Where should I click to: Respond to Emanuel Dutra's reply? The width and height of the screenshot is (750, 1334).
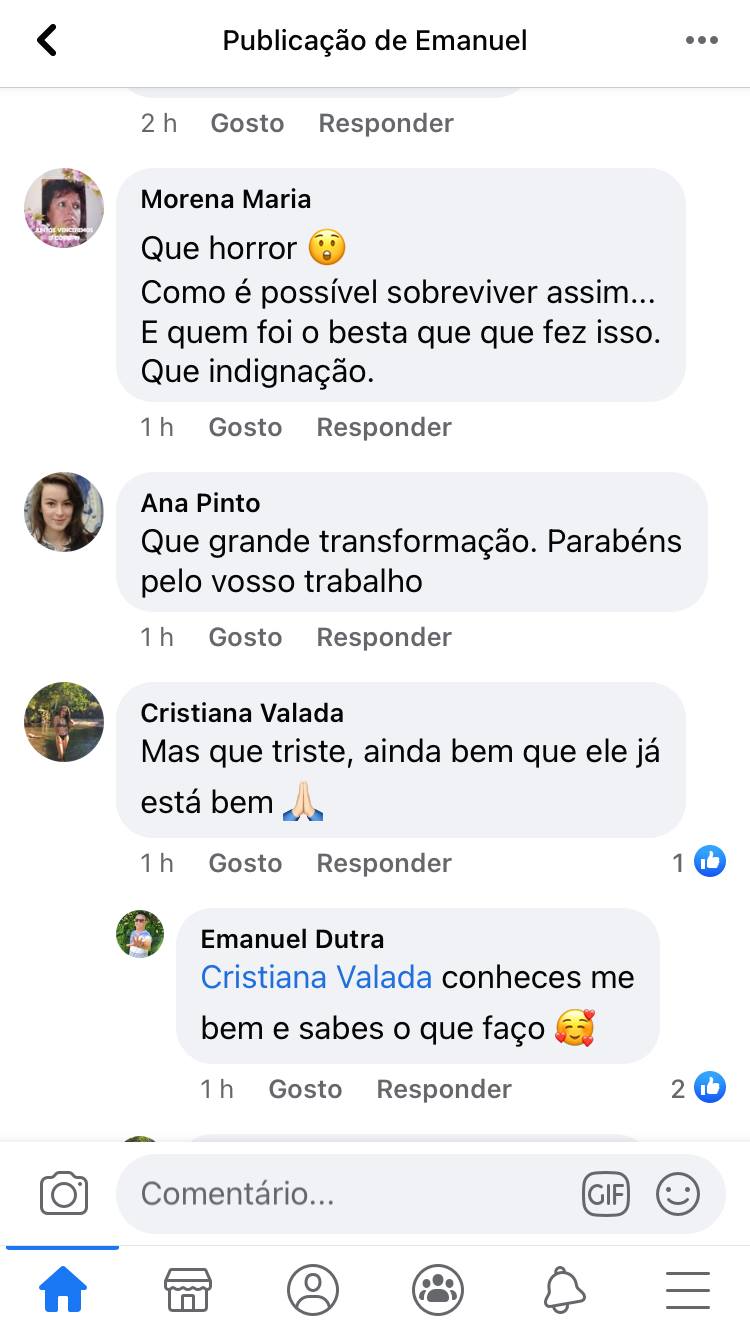click(x=444, y=1089)
